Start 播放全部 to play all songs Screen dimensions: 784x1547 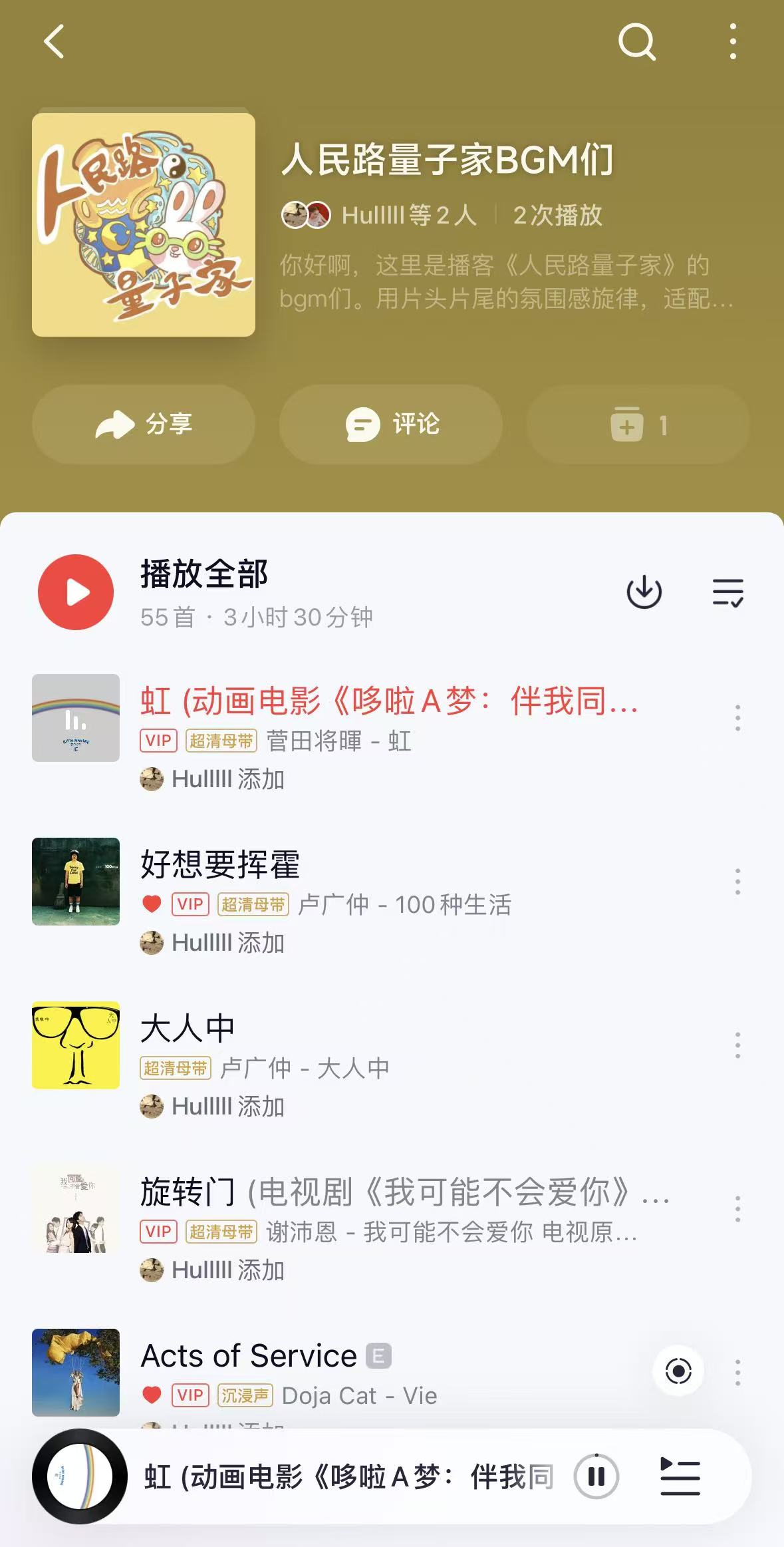tap(76, 592)
